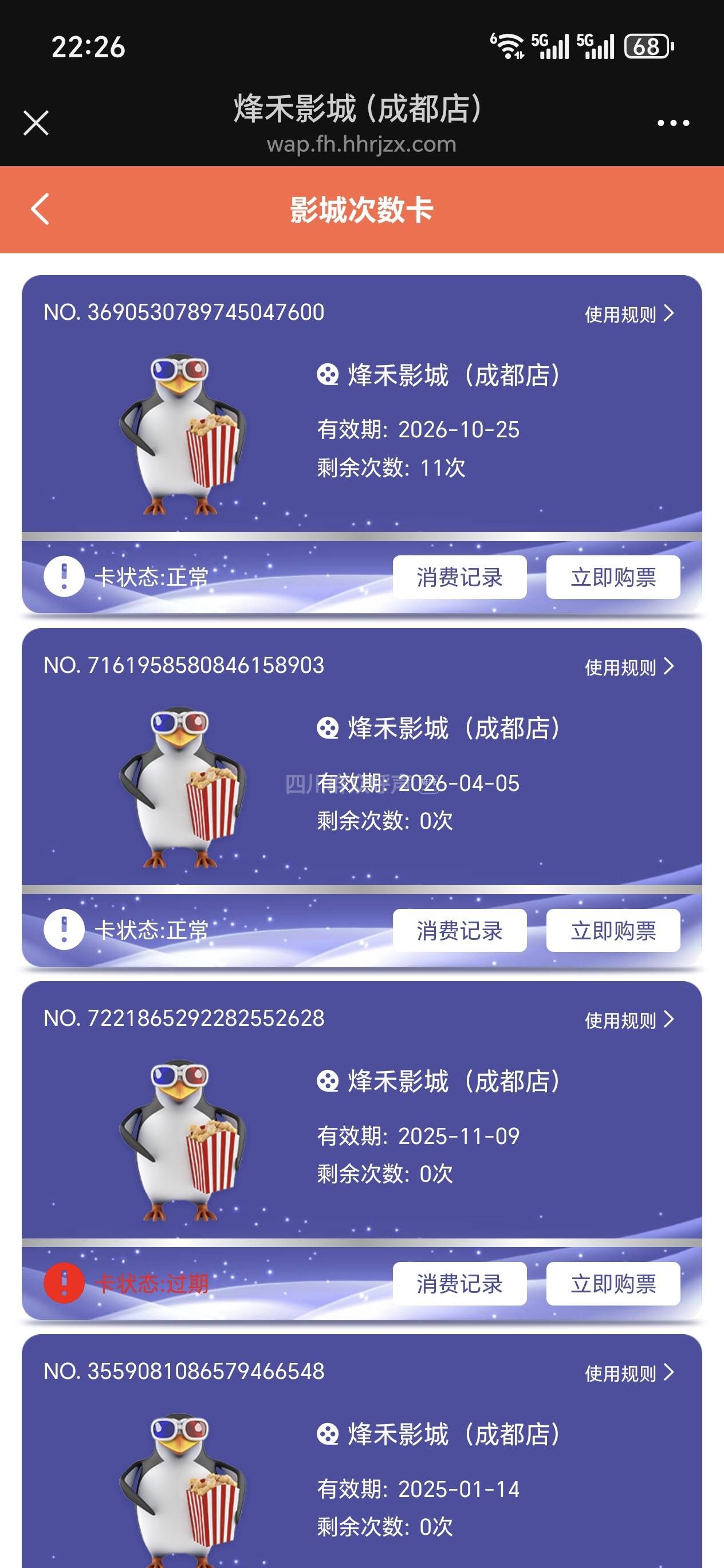Open 使用规则 for card ending 7600

click(629, 314)
